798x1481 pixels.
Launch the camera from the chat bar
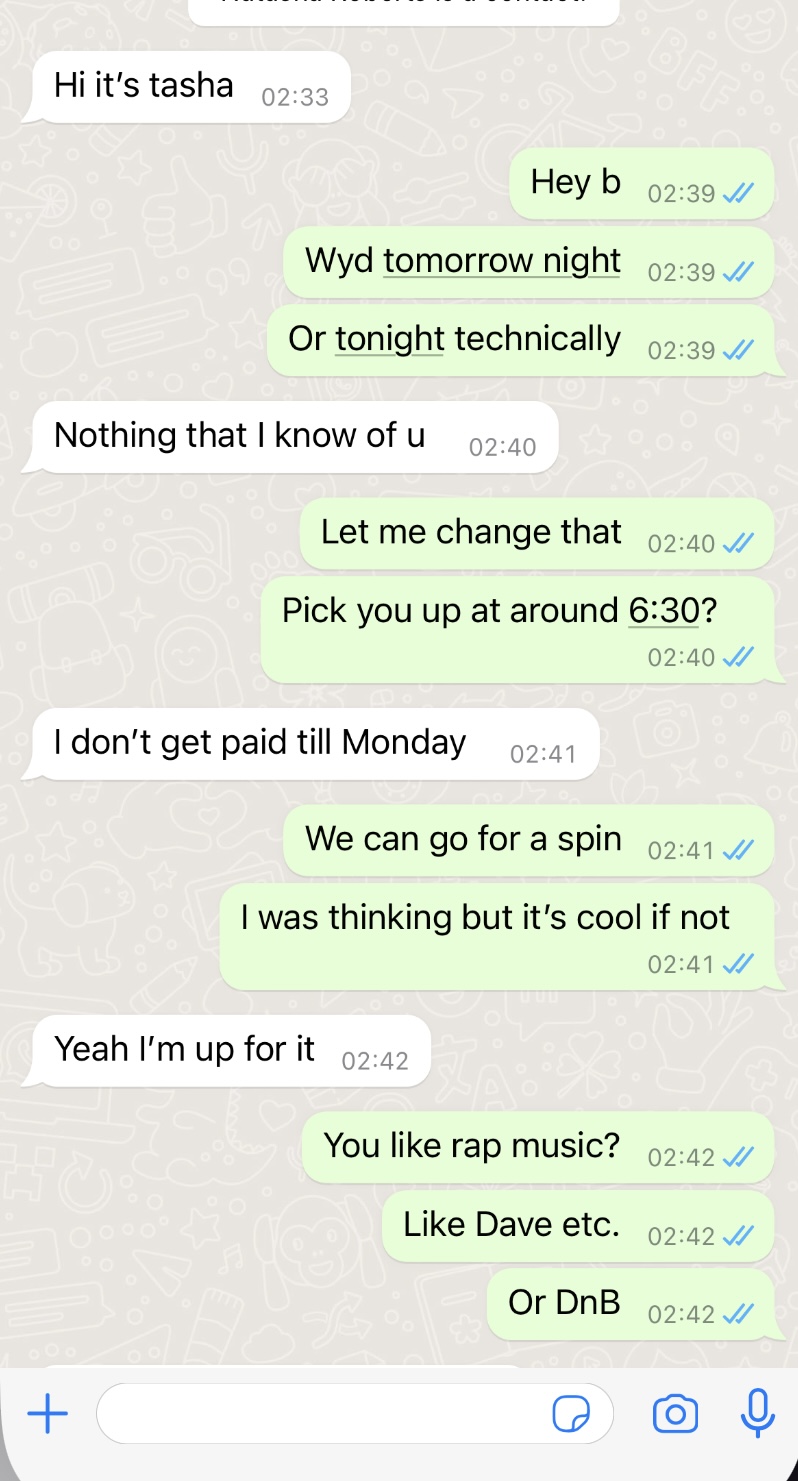(x=675, y=1413)
